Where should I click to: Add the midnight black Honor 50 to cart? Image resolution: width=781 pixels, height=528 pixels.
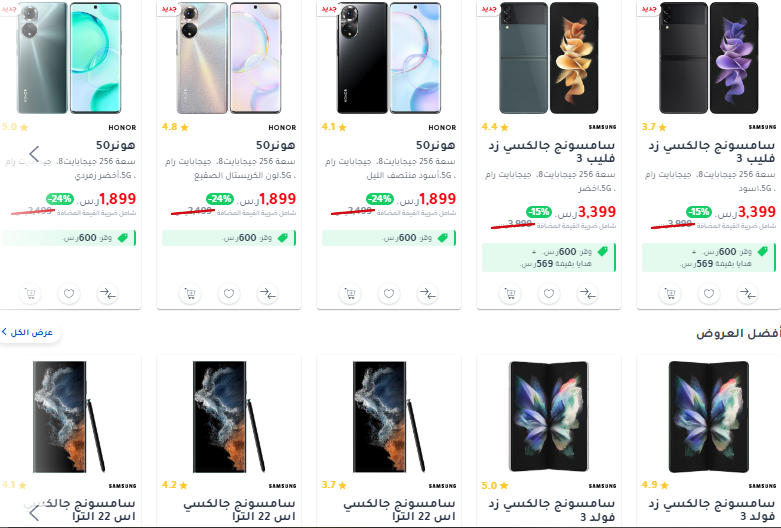coord(350,294)
